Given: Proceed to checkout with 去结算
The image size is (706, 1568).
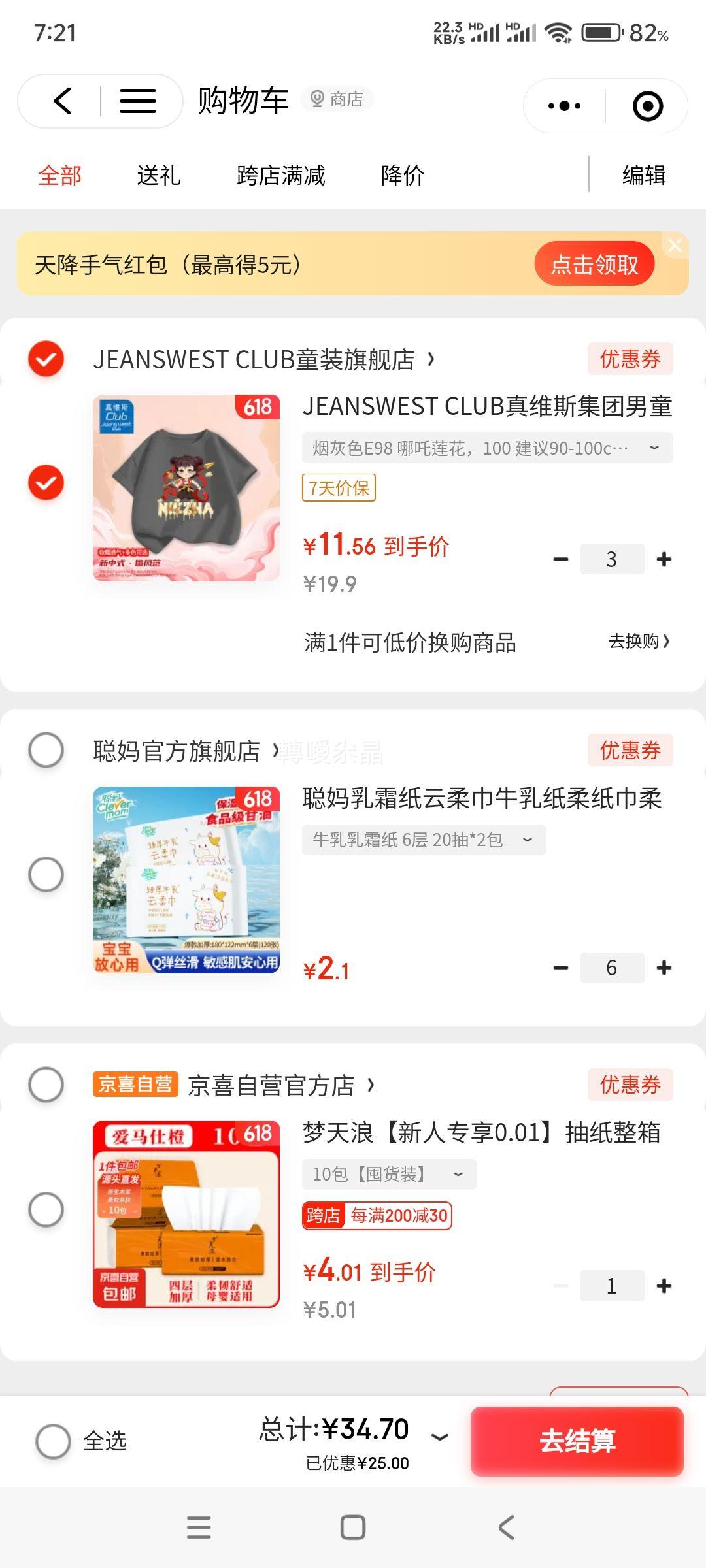Looking at the screenshot, I should pyautogui.click(x=577, y=1441).
